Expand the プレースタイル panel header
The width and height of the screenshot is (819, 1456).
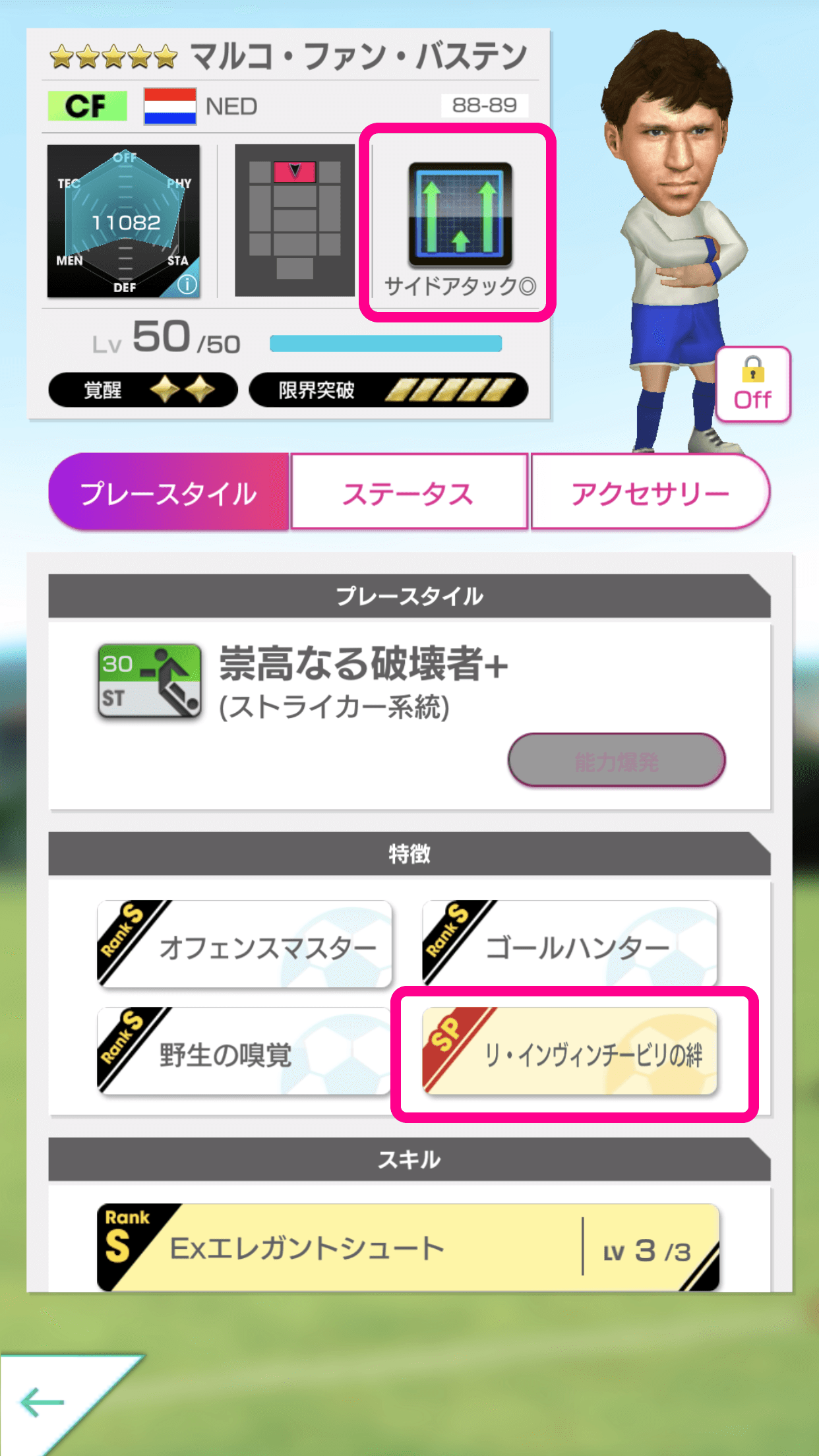[409, 595]
